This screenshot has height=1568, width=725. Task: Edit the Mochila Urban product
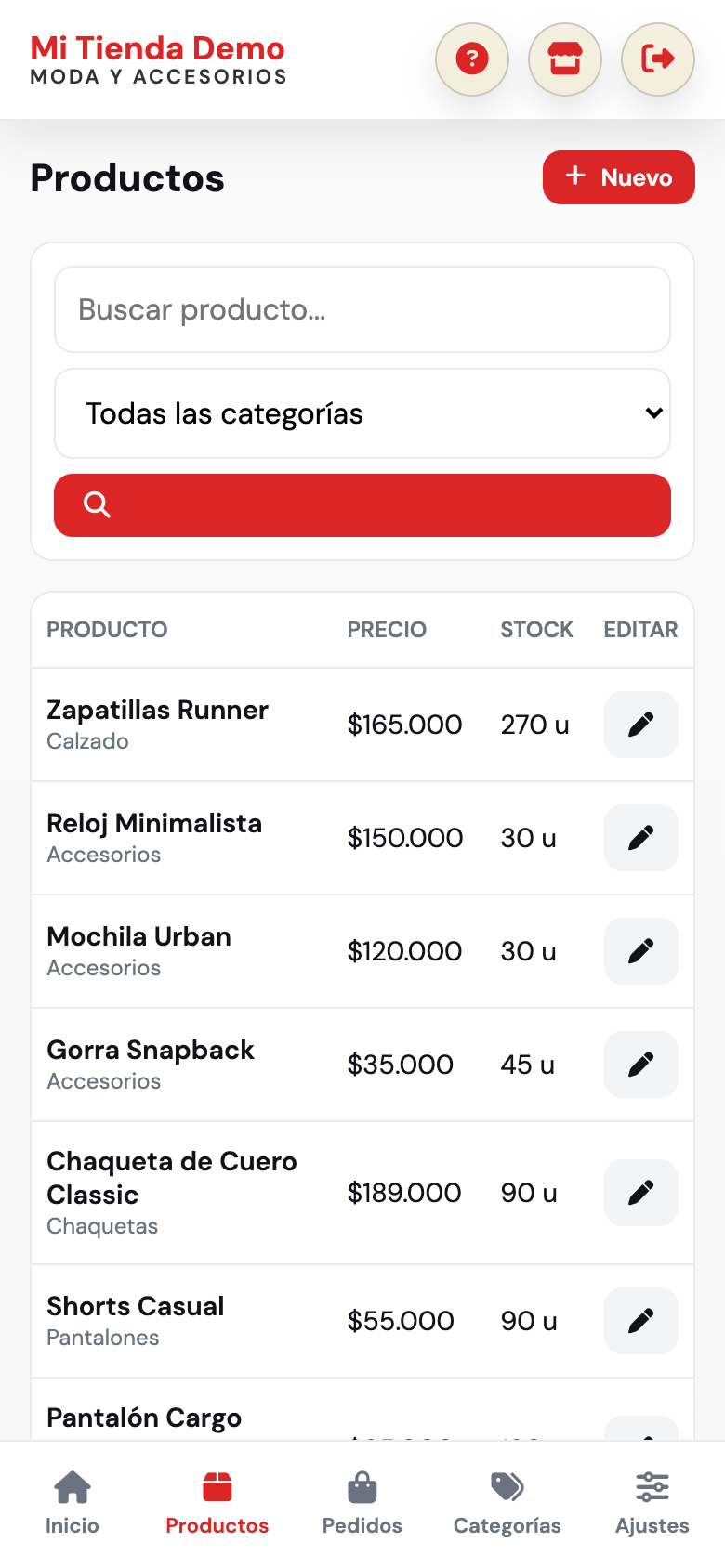(640, 951)
